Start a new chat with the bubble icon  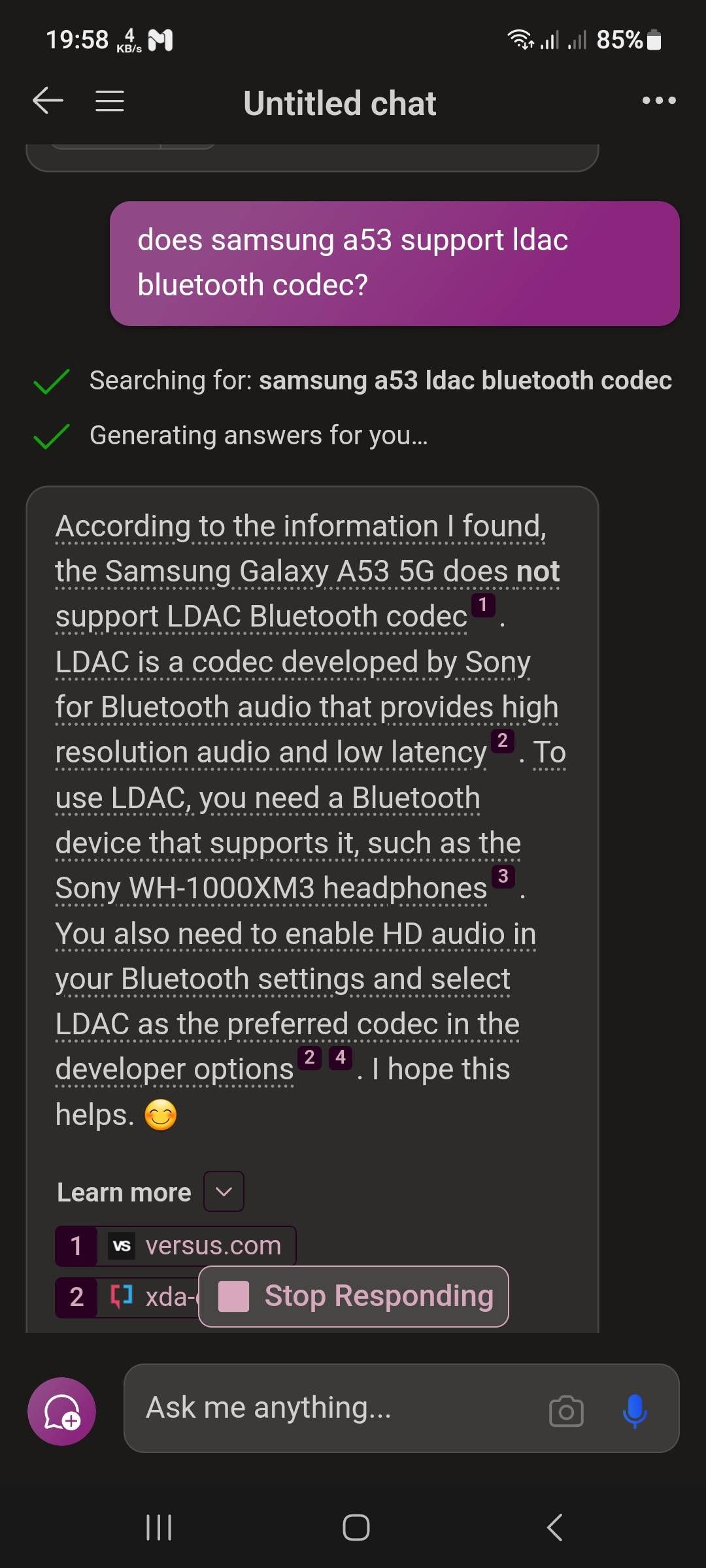pyautogui.click(x=62, y=1411)
